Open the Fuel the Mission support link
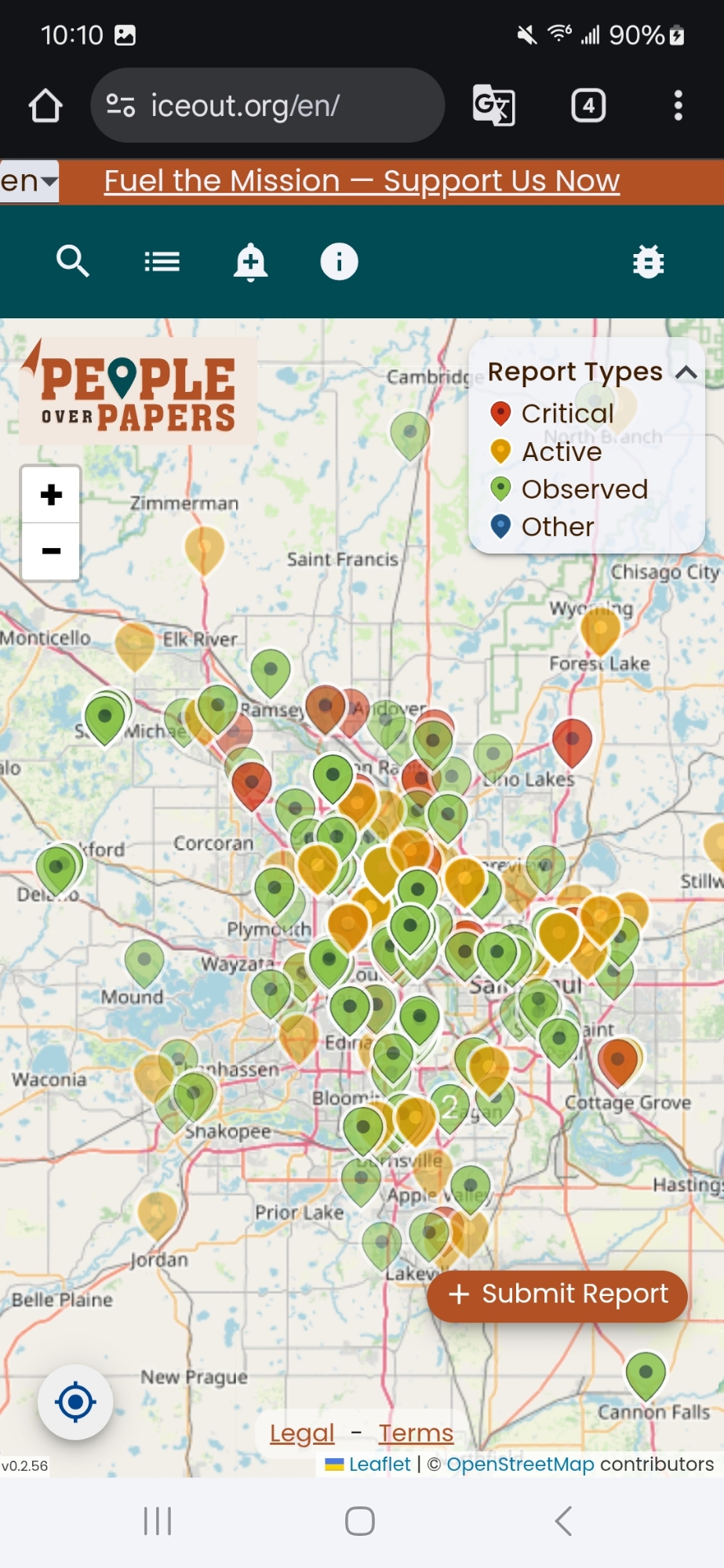The width and height of the screenshot is (724, 1568). pyautogui.click(x=362, y=181)
